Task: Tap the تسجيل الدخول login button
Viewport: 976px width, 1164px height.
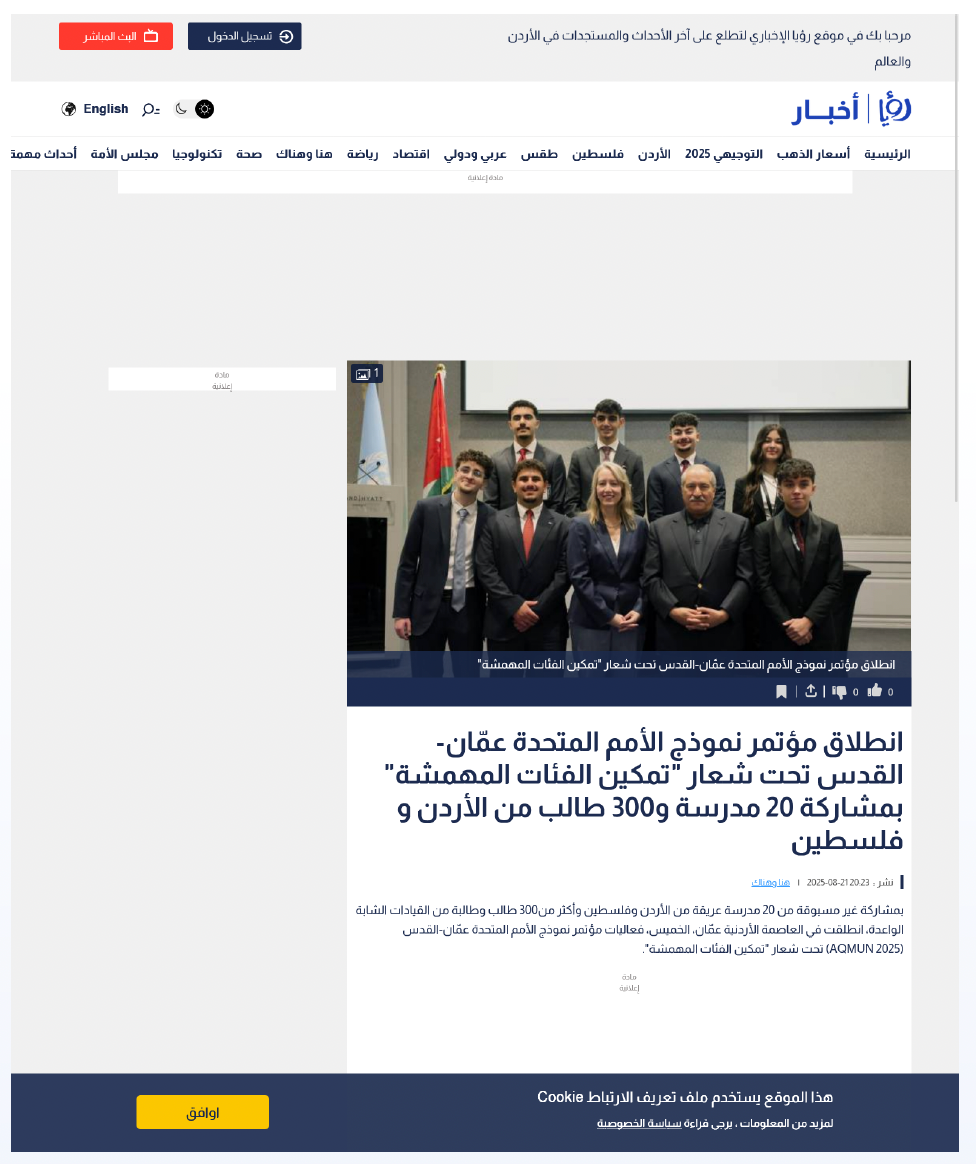Action: point(244,36)
